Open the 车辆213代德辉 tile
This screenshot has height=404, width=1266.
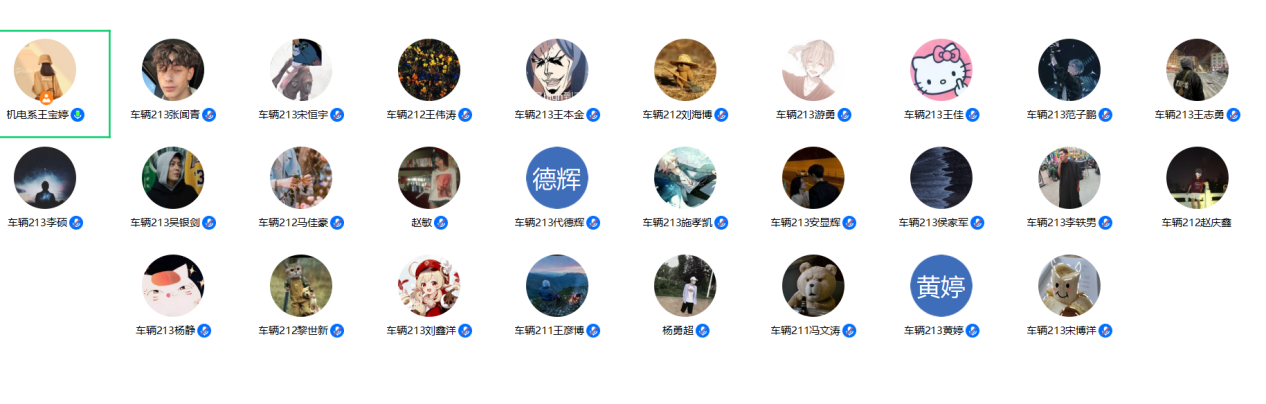point(557,178)
